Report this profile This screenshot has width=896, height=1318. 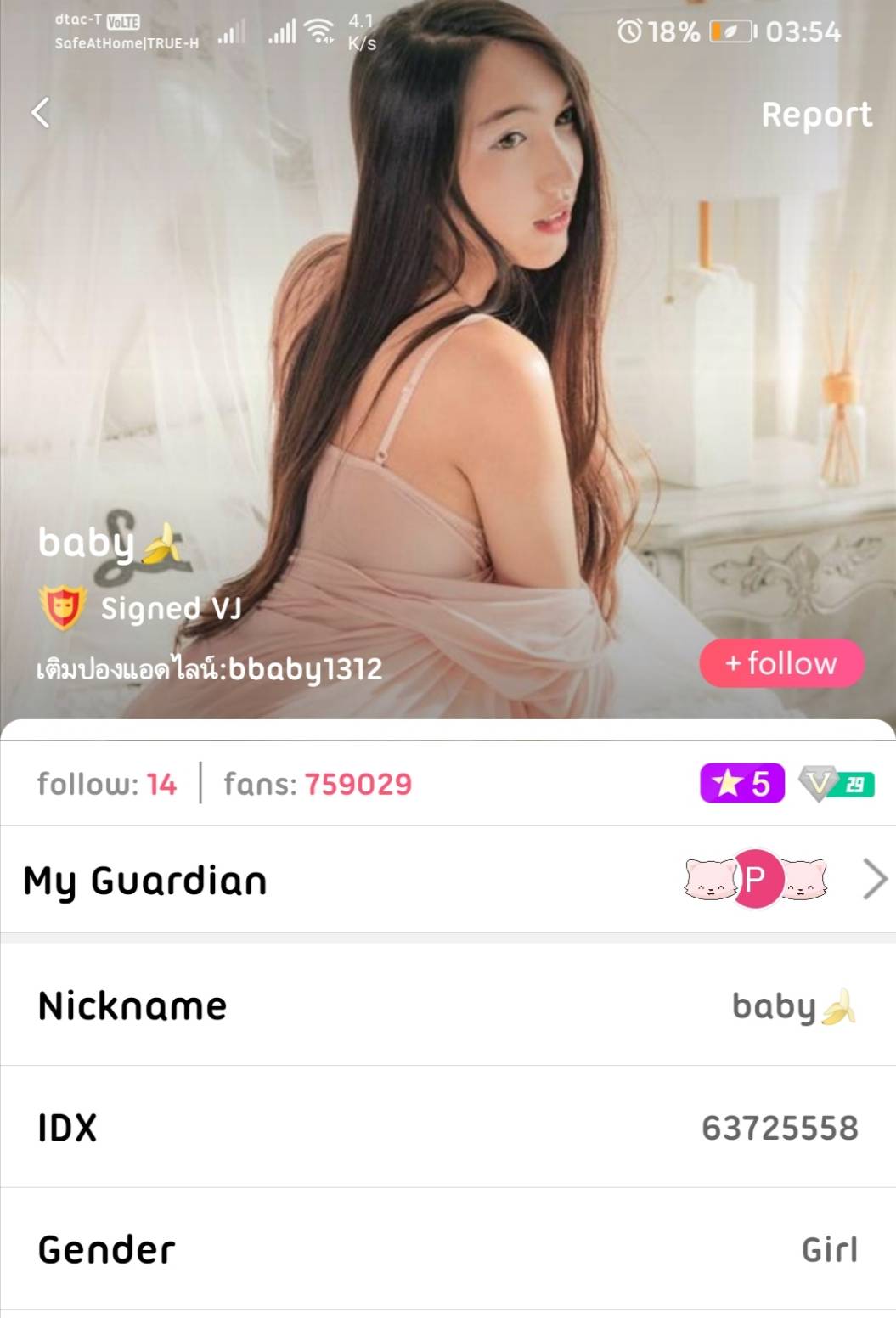coord(815,115)
